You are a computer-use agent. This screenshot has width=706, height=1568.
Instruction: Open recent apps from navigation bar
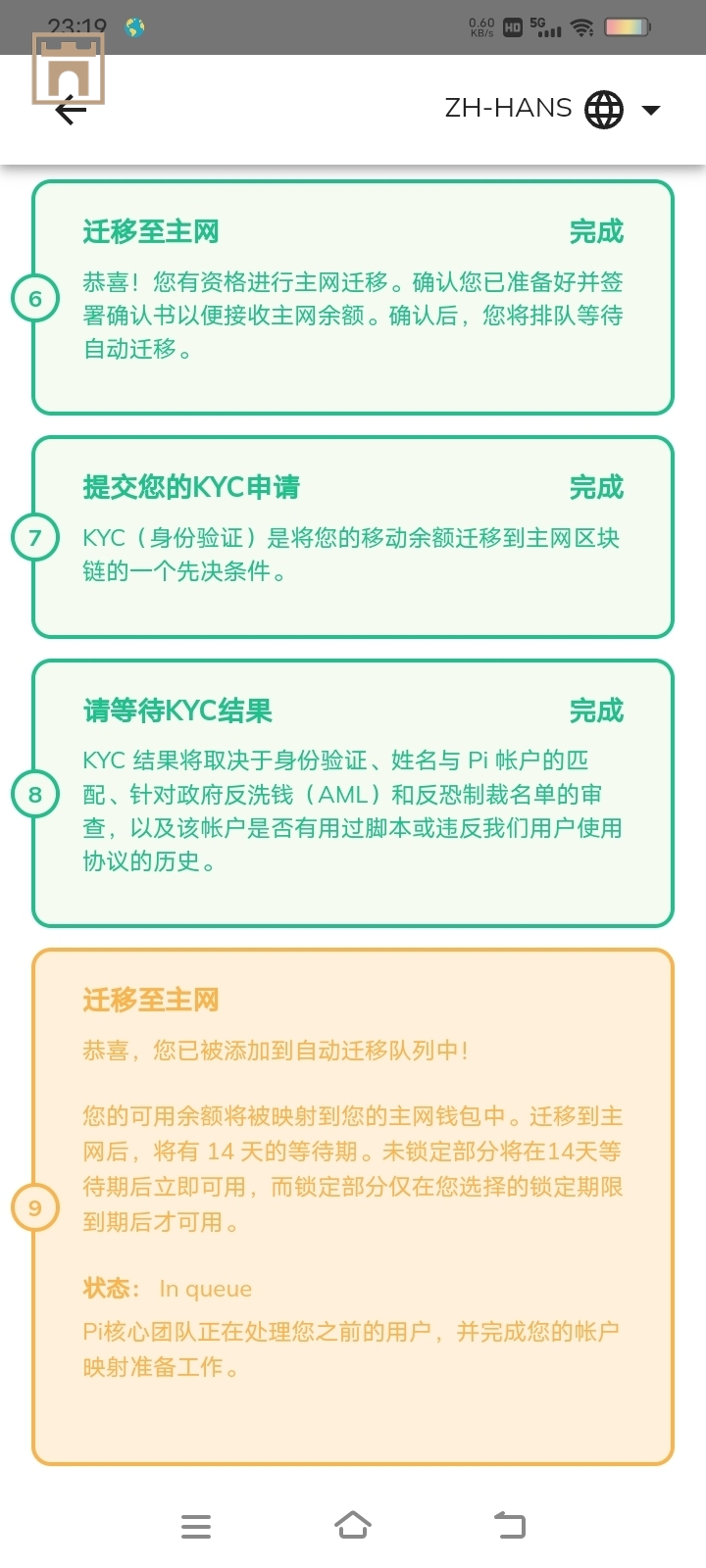click(x=196, y=1526)
